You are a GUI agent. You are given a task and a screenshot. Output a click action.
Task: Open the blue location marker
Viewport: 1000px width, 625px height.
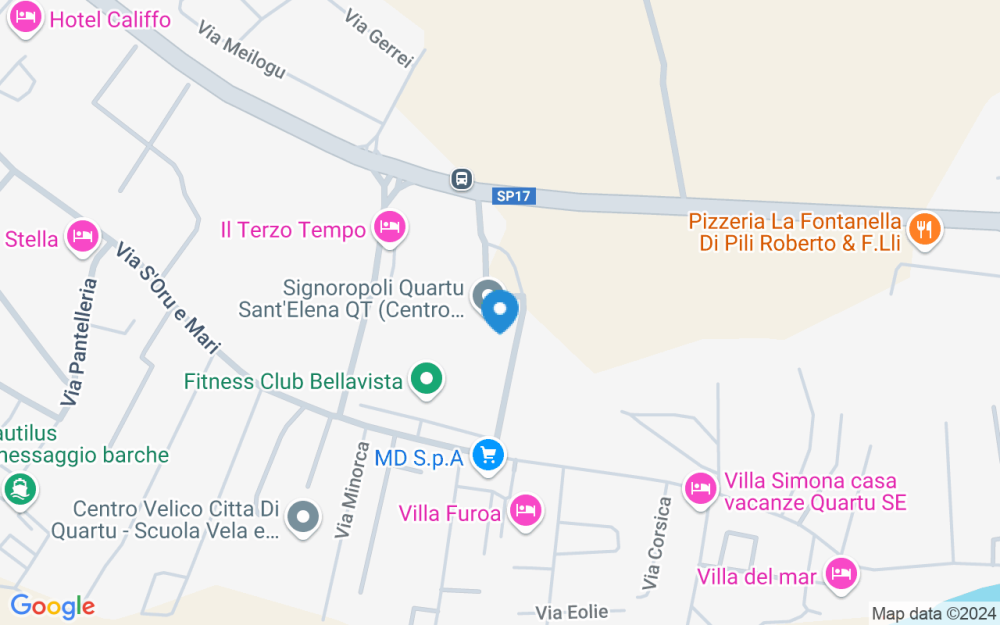click(500, 311)
